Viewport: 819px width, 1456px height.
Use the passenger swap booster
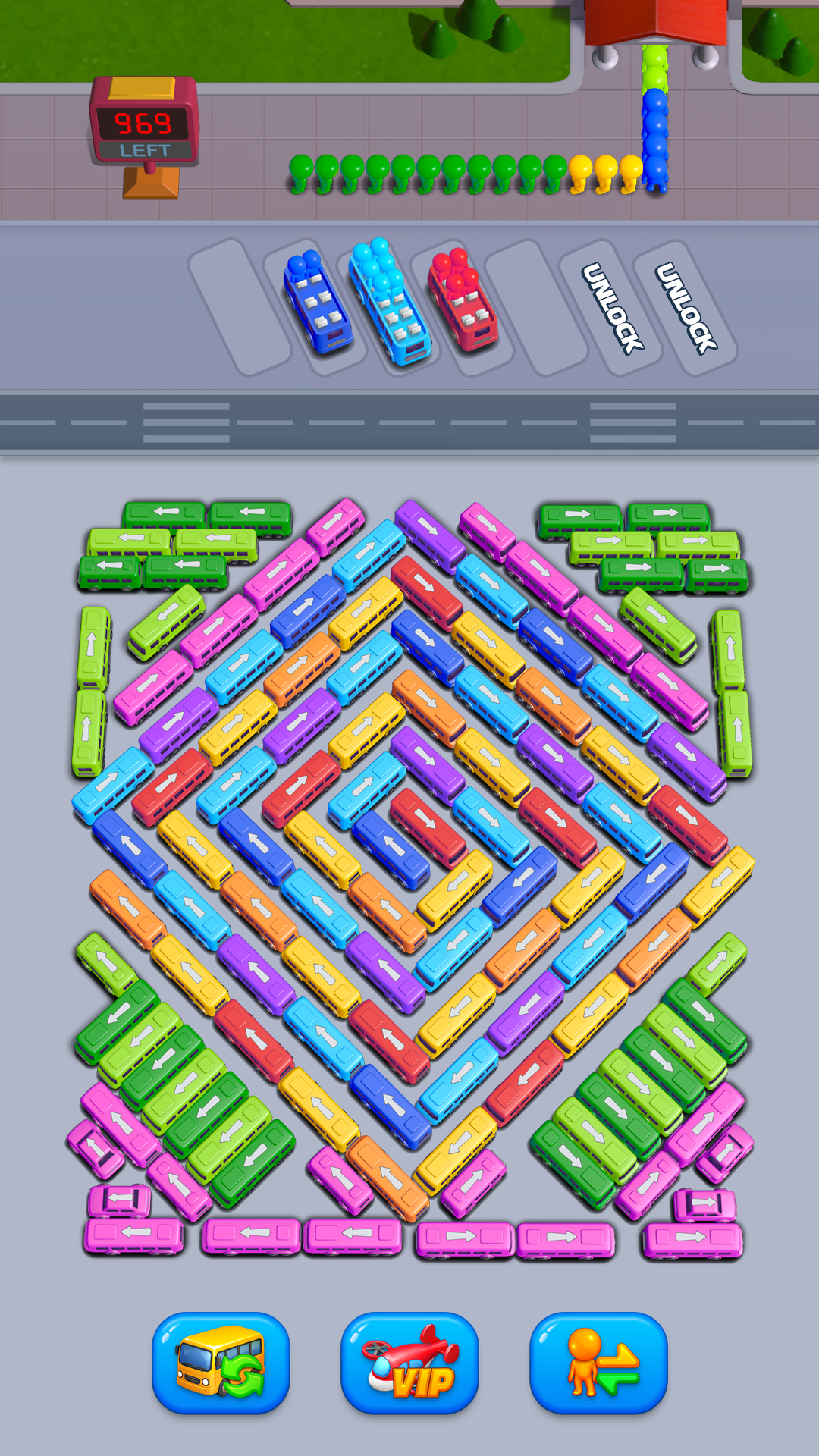coord(598,1363)
